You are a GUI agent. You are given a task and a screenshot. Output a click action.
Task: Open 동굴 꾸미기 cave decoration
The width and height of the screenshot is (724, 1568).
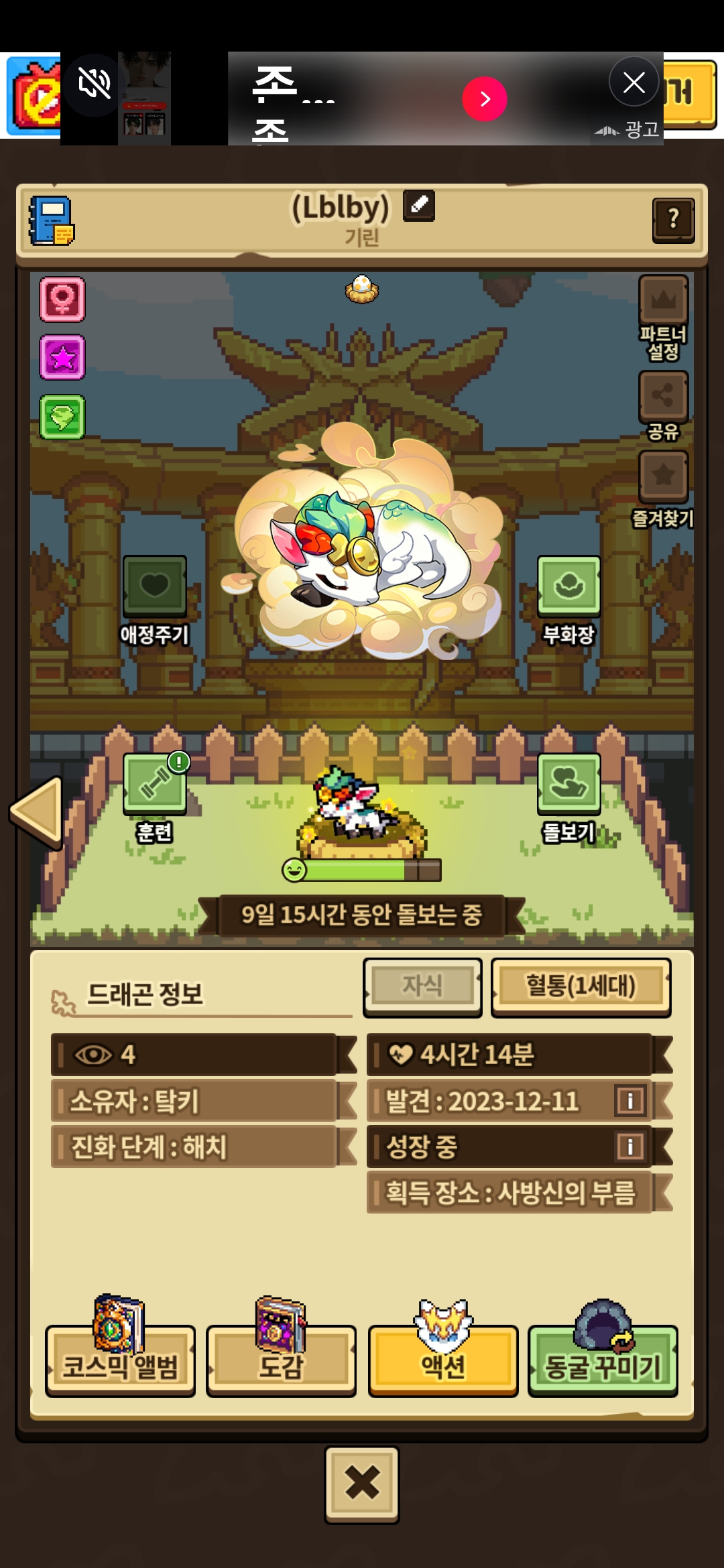pyautogui.click(x=603, y=1362)
